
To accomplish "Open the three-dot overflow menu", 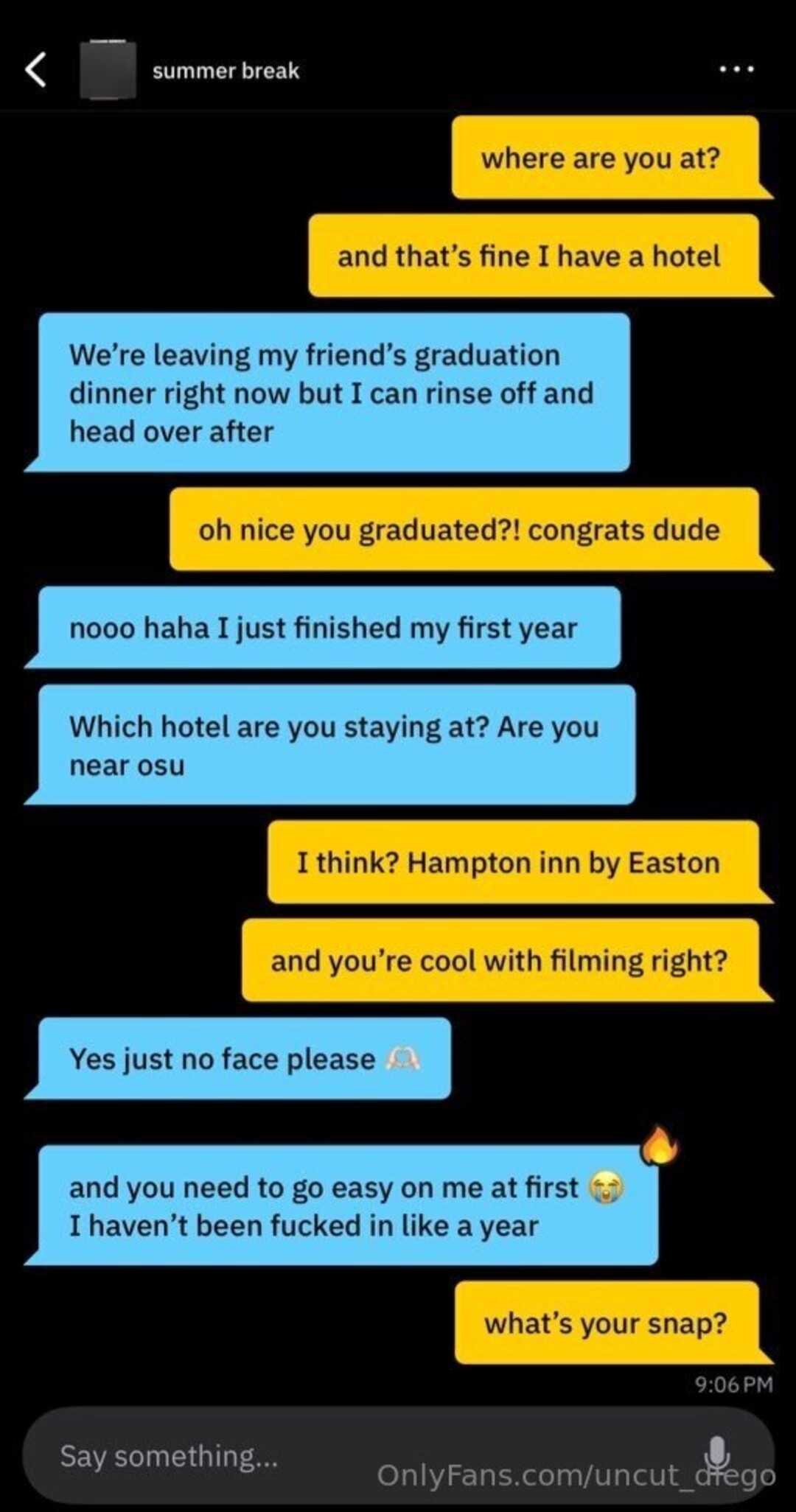I will point(736,69).
